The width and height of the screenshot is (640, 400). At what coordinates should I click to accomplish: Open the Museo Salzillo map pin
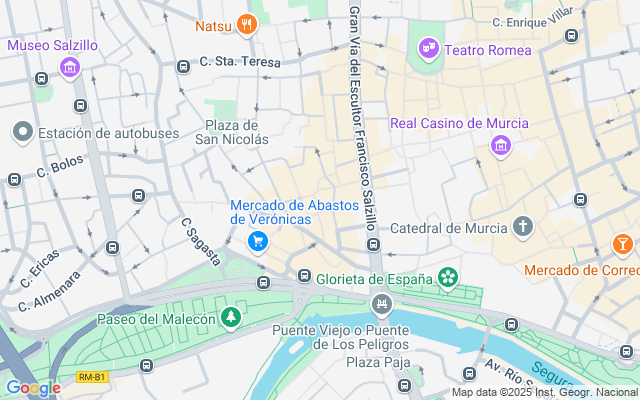point(70,67)
